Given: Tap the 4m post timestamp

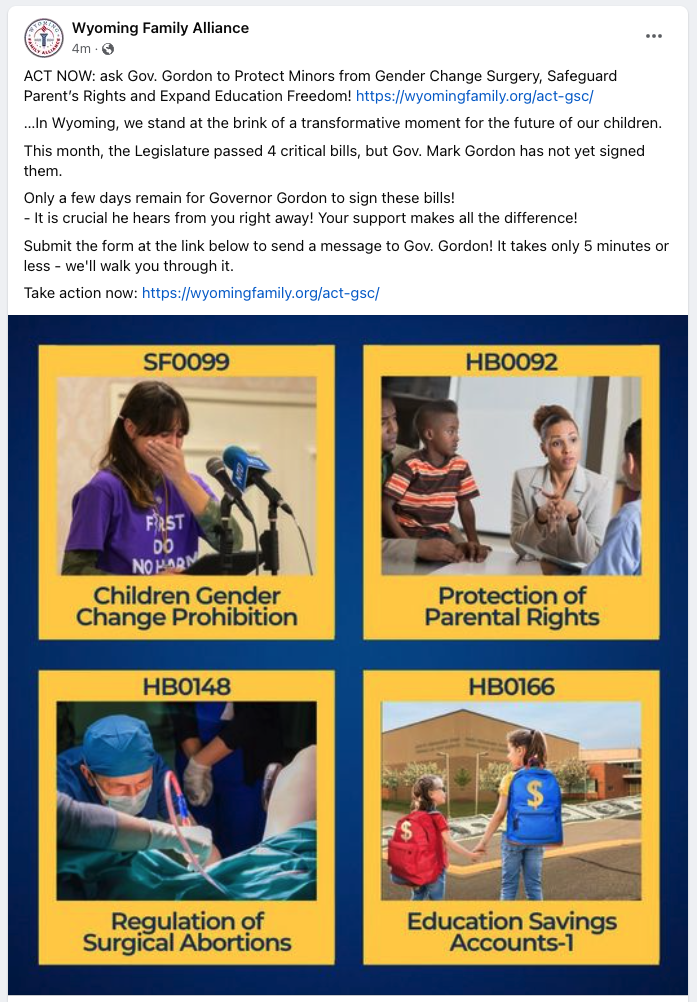Looking at the screenshot, I should tap(81, 49).
